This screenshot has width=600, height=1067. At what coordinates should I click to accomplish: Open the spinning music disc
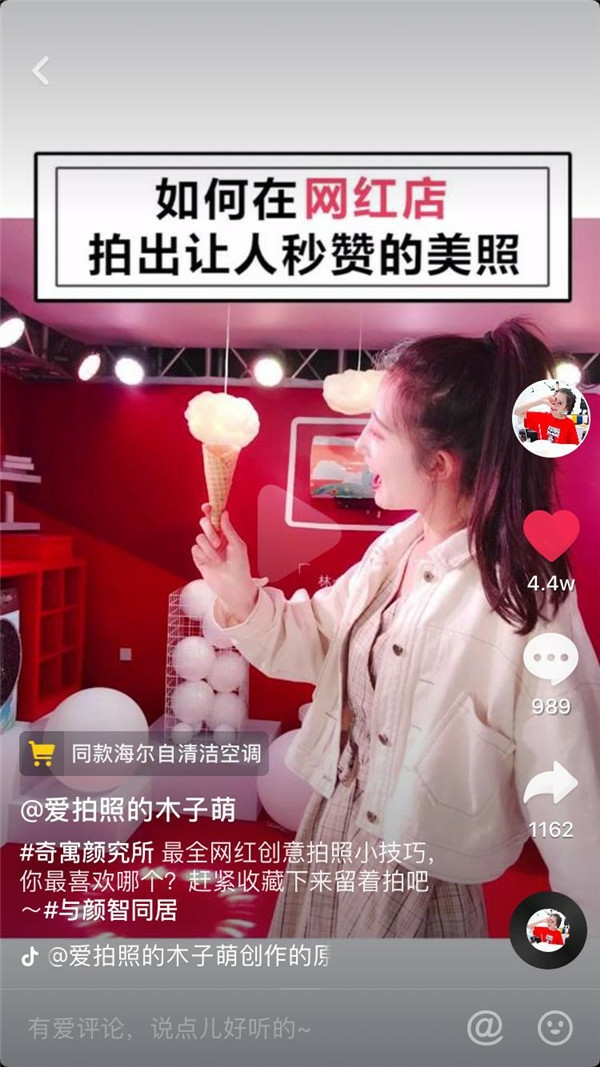[x=548, y=929]
